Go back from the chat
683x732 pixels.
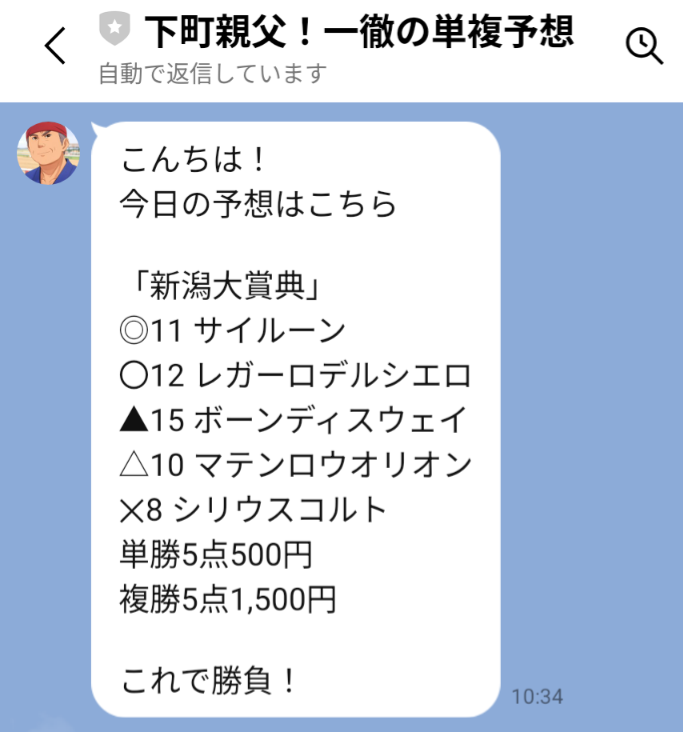tap(56, 46)
